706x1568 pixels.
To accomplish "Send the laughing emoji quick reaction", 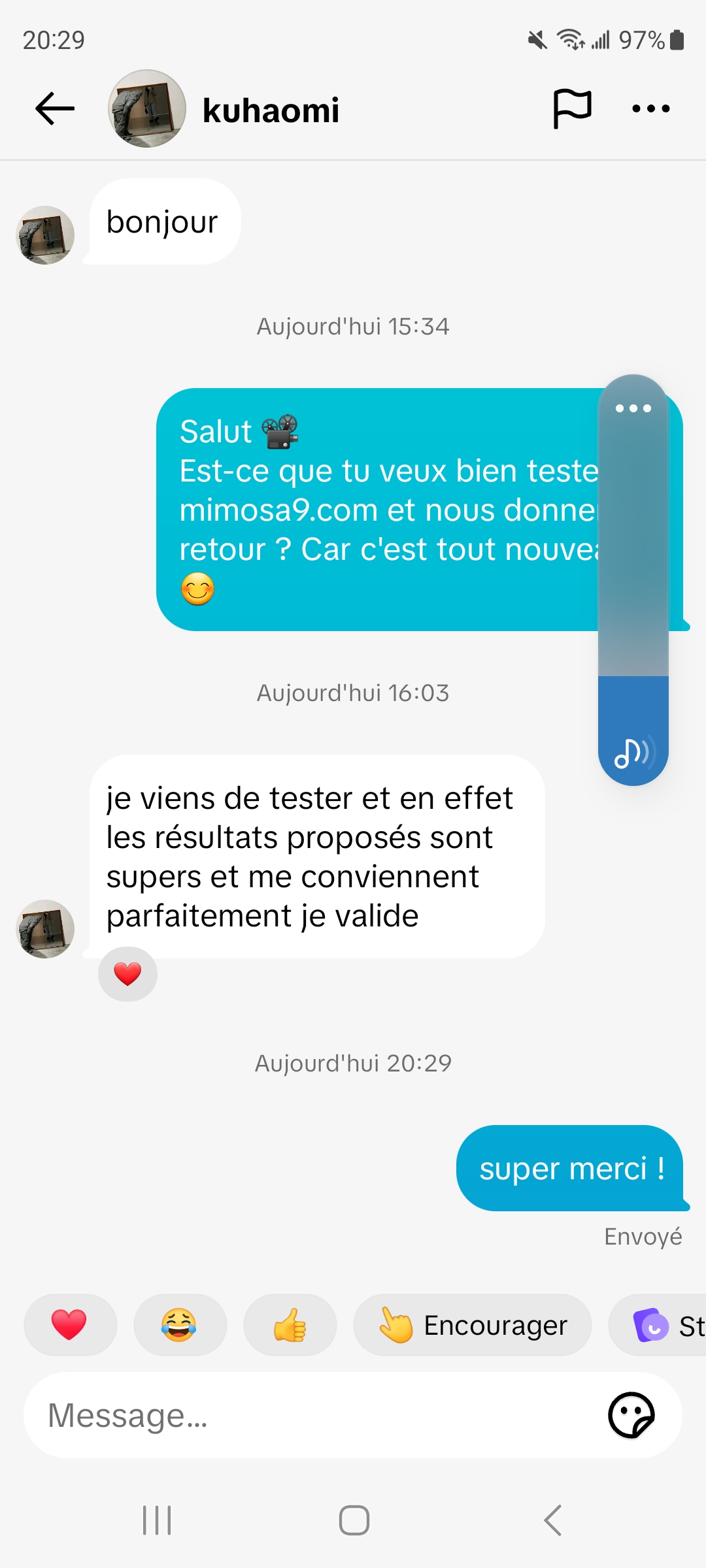I will pos(180,1325).
